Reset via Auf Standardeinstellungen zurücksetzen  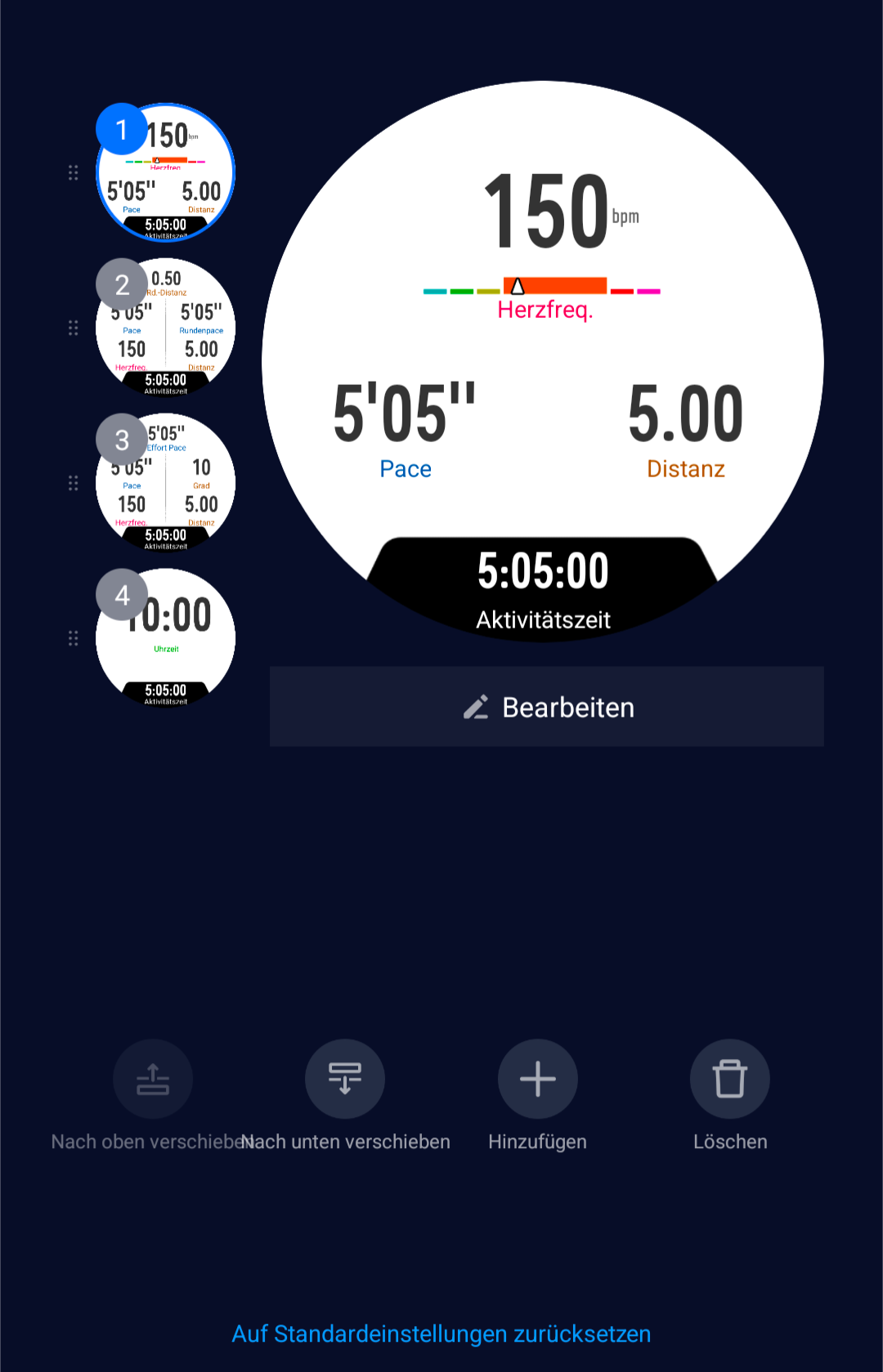(x=441, y=1334)
